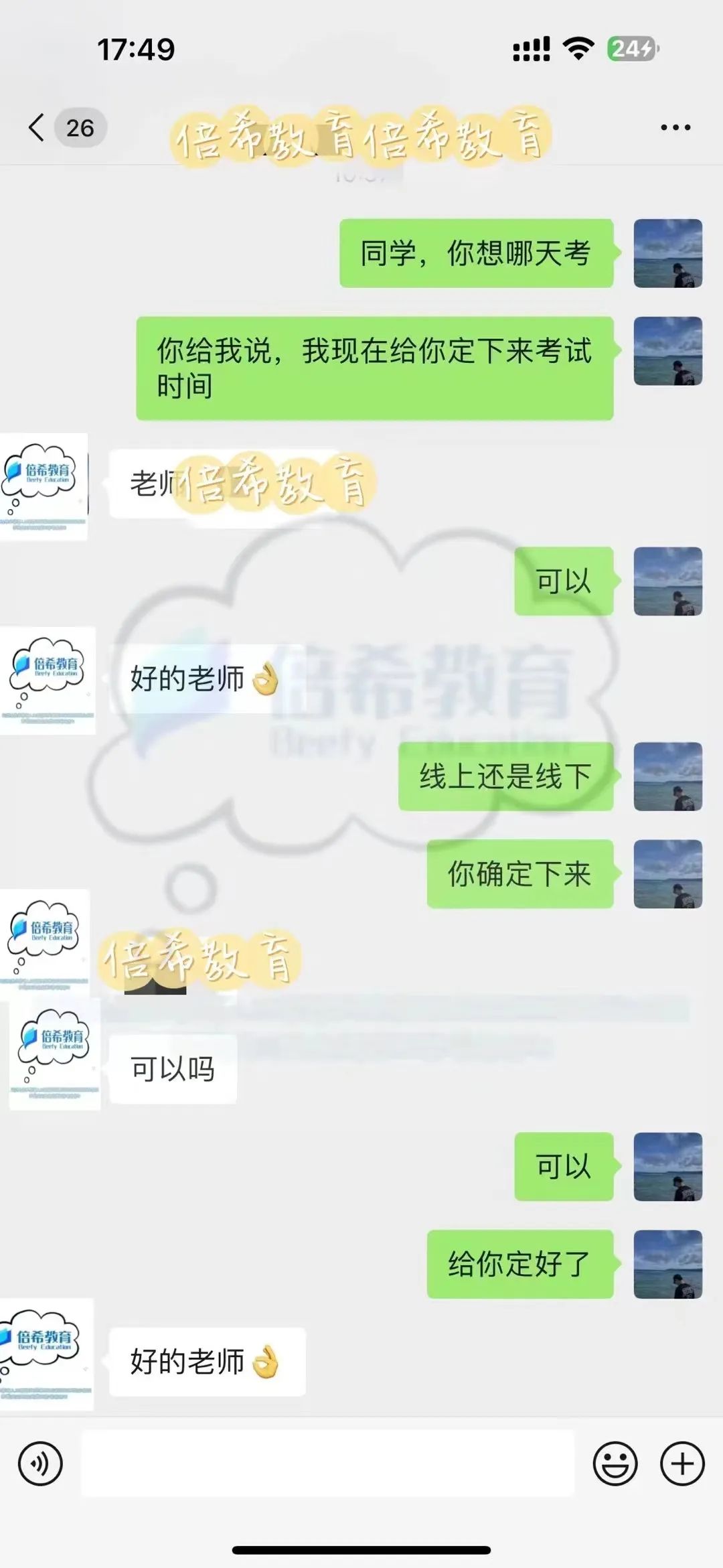Screen dimensions: 723x1568
Task: Open sender avatar beside 同学，你想哪天考
Action: (667, 253)
